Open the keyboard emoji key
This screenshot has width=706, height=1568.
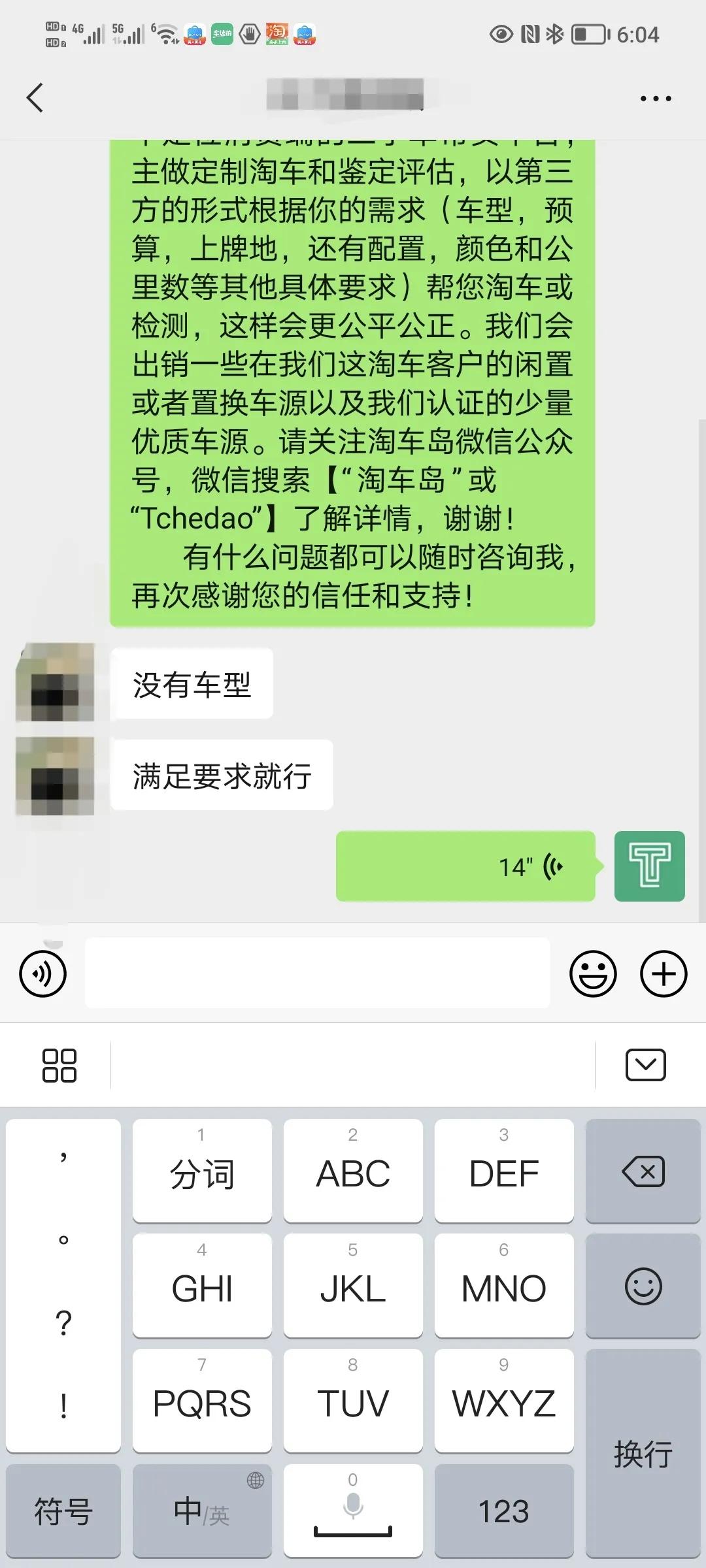point(643,1286)
